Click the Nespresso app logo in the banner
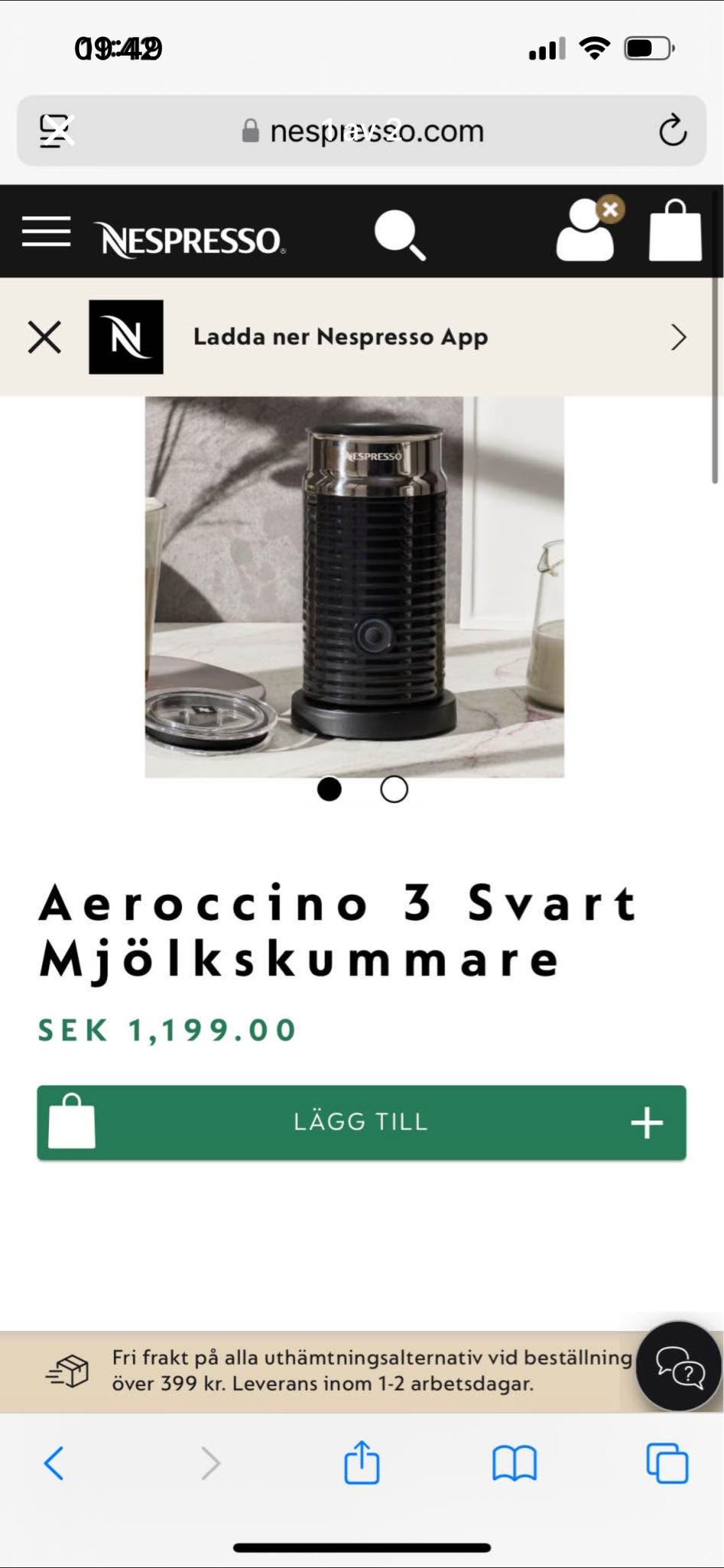Screen dimensions: 724x1568 coord(127,337)
